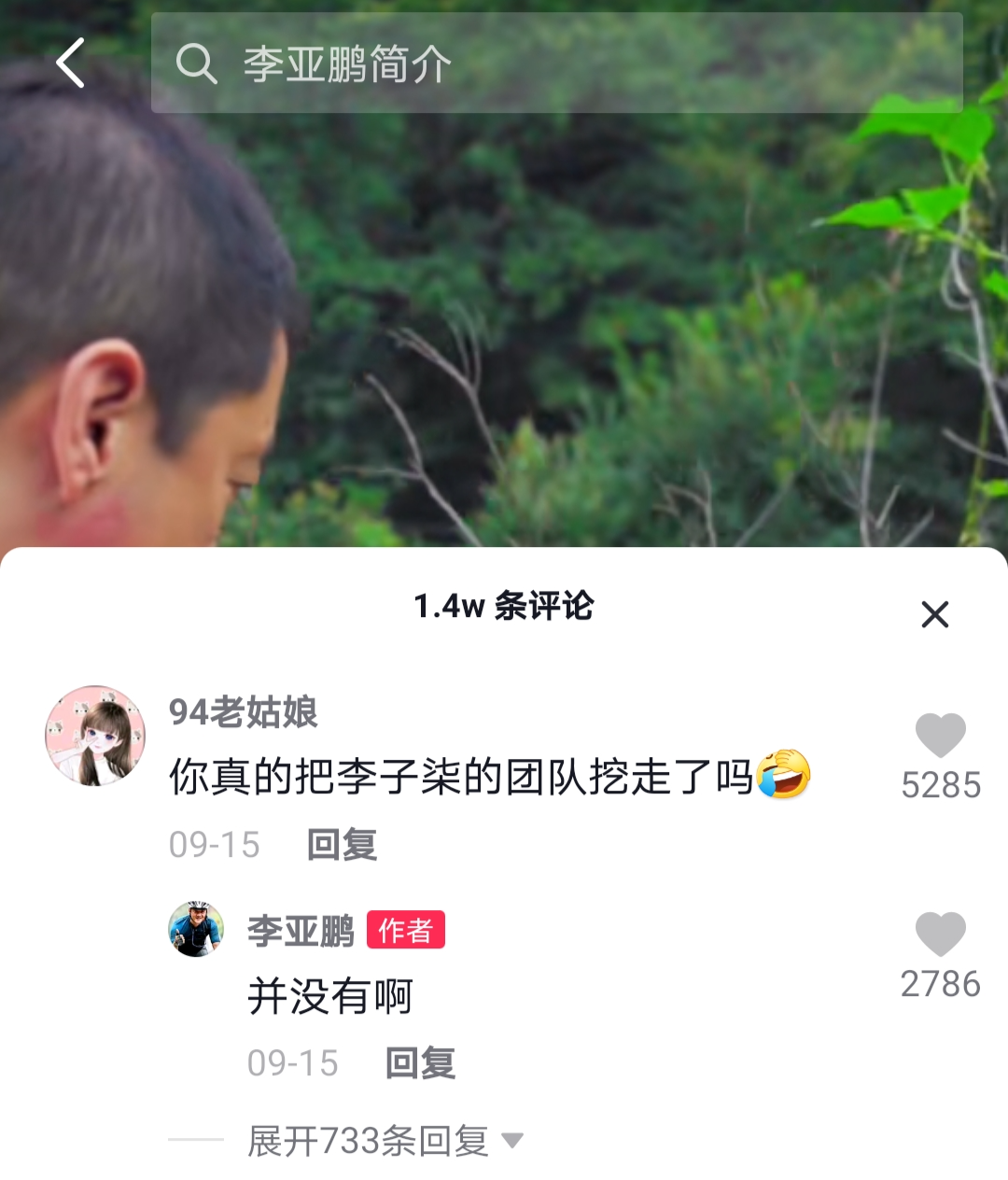1008x1180 pixels.
Task: Open 李亚鹏's avatar in the reply
Action: (x=196, y=929)
